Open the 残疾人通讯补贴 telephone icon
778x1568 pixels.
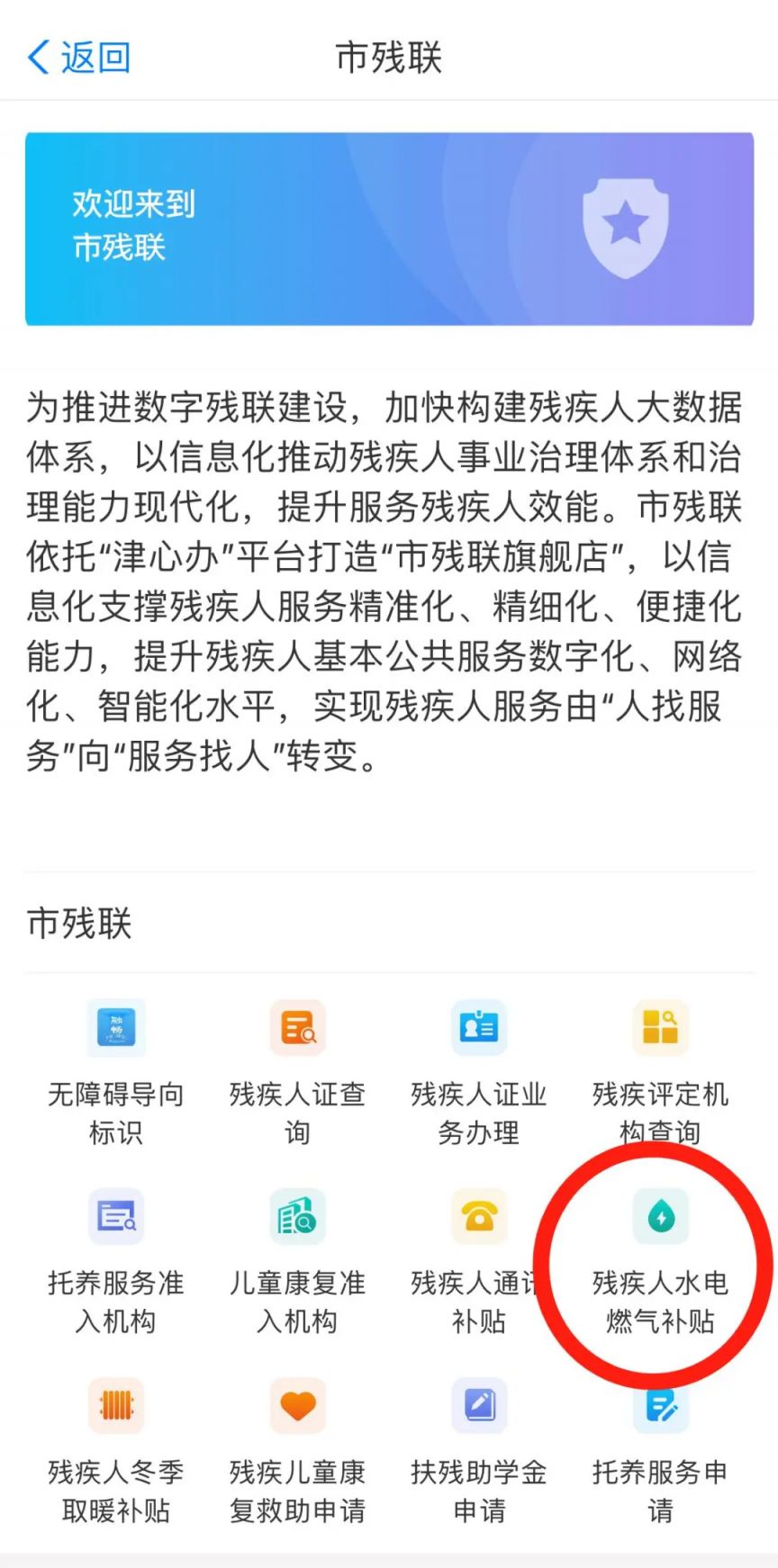click(478, 1217)
